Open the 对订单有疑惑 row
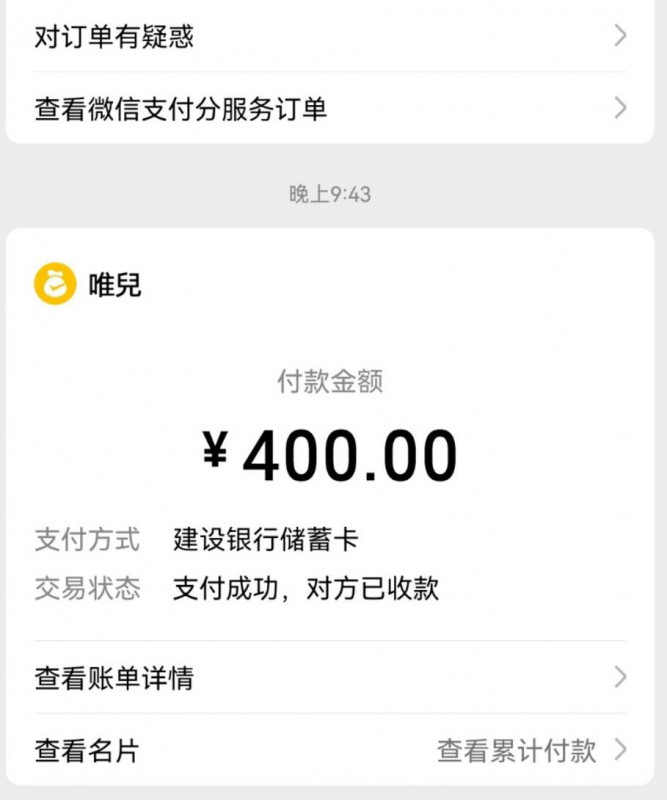667x800 pixels. pyautogui.click(x=330, y=37)
